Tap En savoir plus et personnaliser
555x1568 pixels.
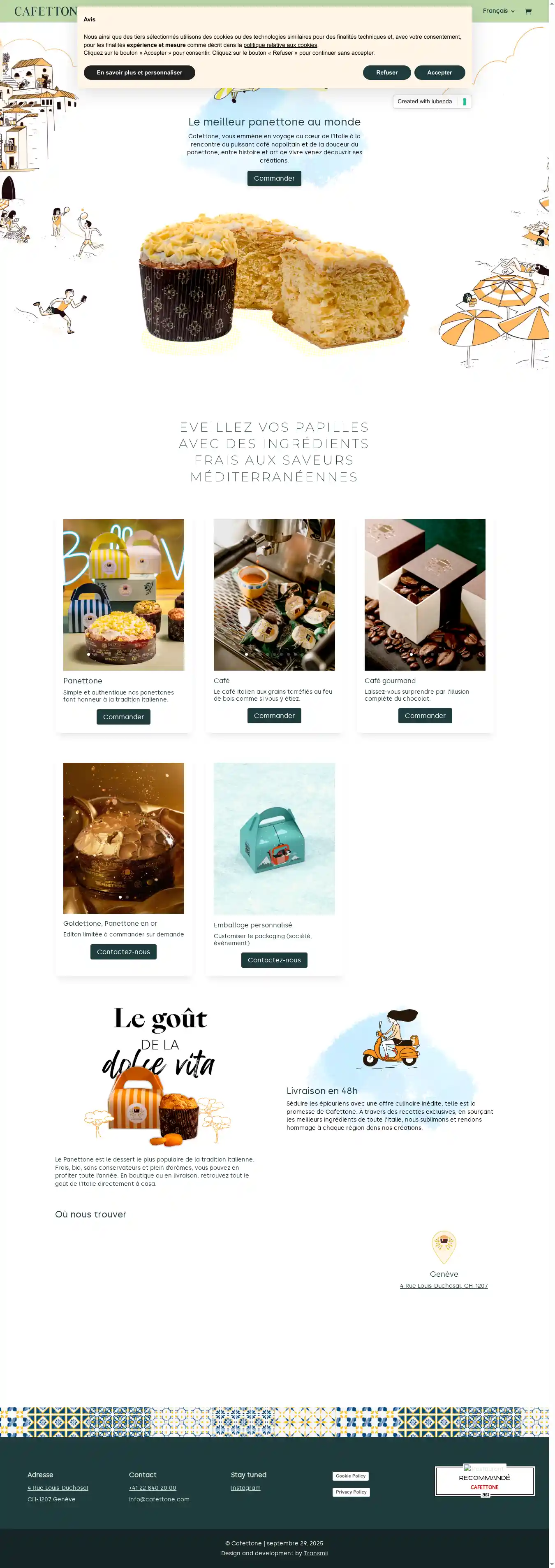[x=139, y=72]
